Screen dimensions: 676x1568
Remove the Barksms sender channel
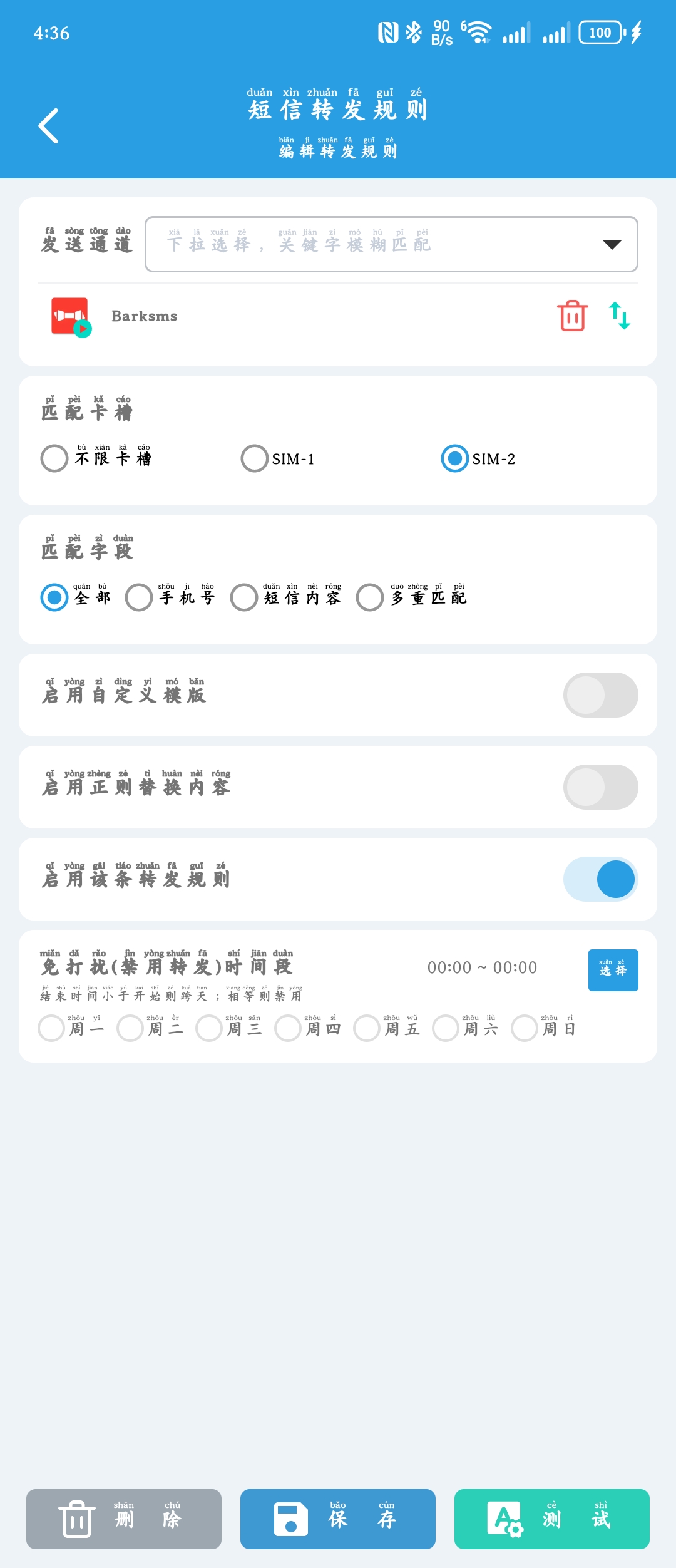572,316
